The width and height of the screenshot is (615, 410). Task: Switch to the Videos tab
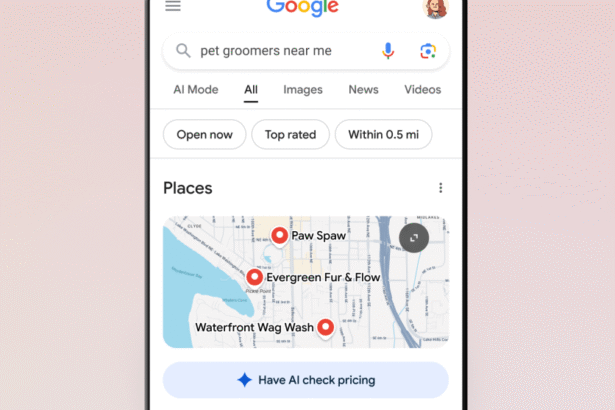(422, 90)
